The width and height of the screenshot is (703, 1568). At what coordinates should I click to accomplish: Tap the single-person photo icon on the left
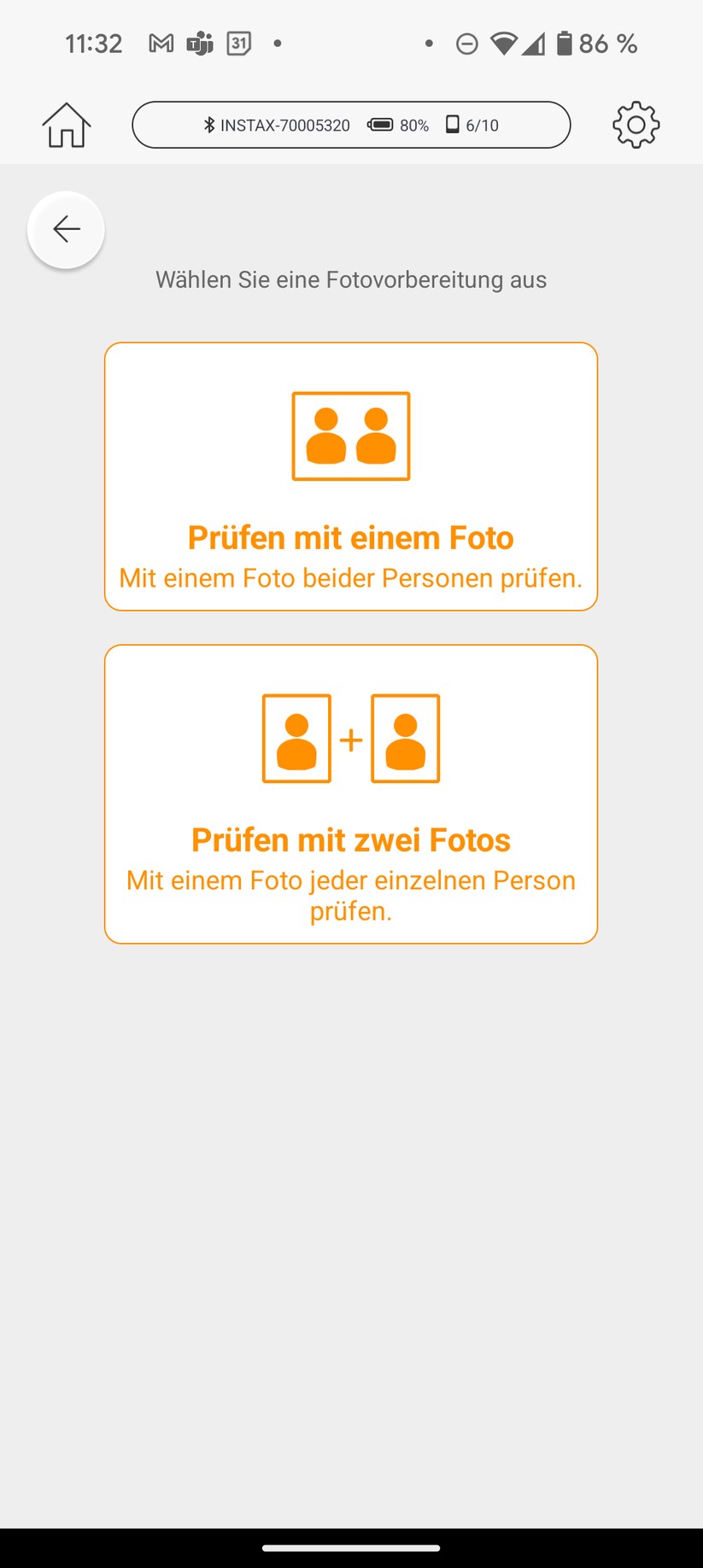click(297, 739)
